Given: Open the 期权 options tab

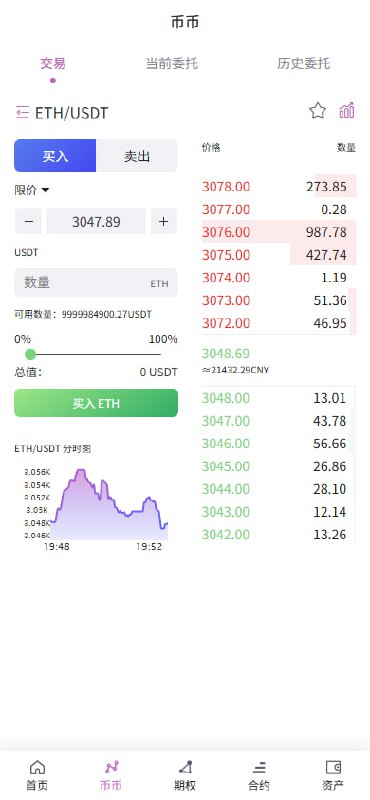Looking at the screenshot, I should tap(185, 774).
